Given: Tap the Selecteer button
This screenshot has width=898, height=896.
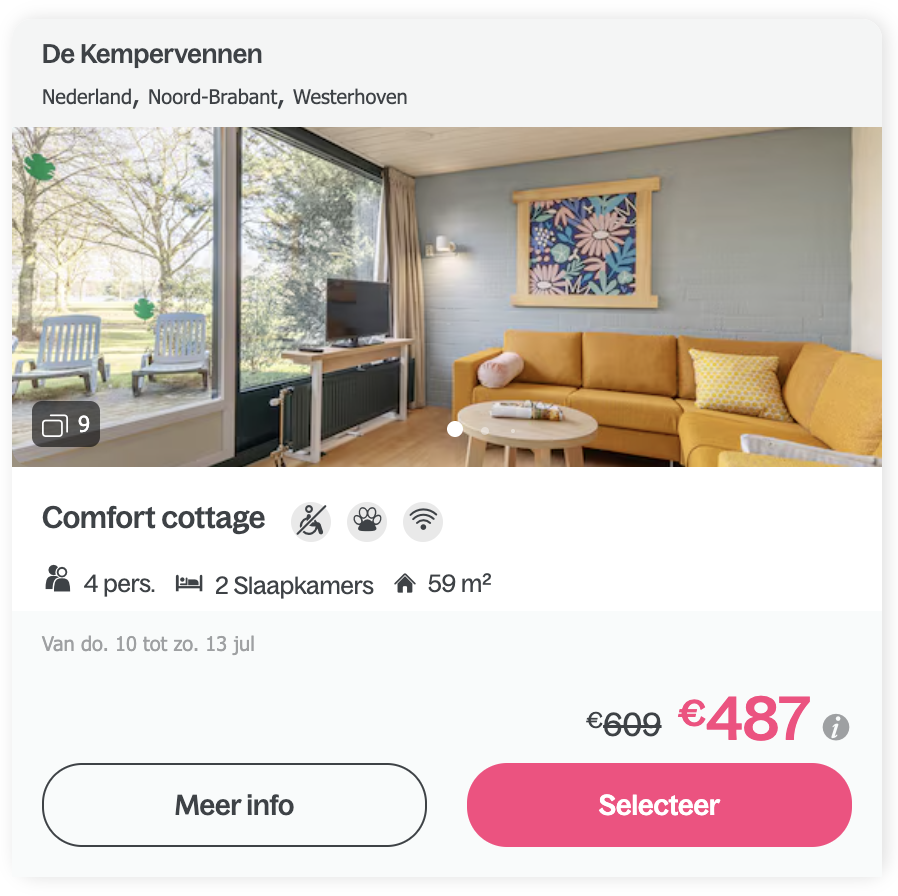Looking at the screenshot, I should point(659,805).
